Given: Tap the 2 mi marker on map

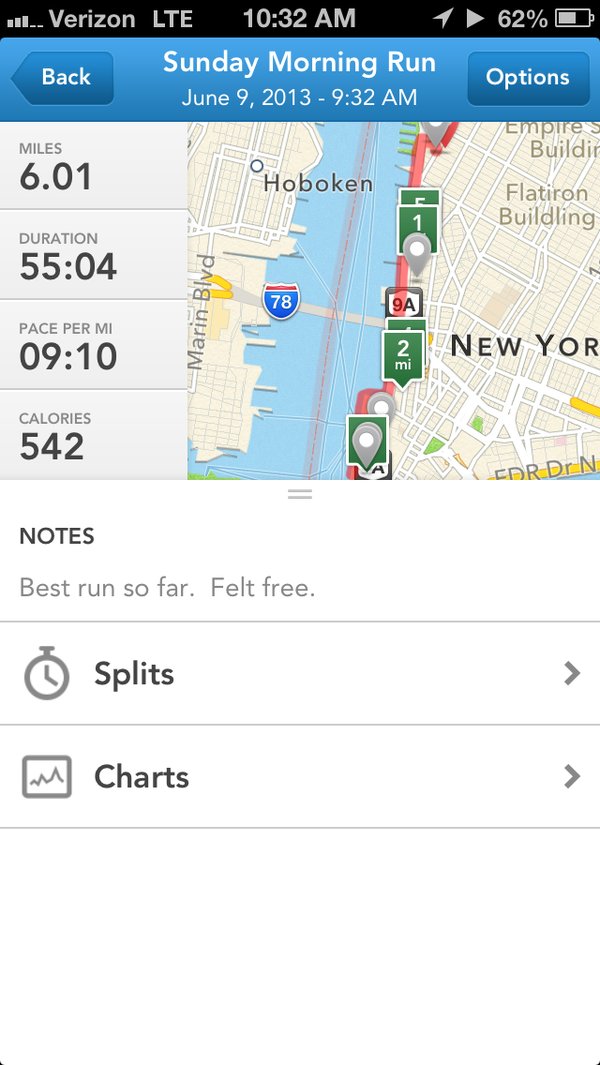Looking at the screenshot, I should coord(403,354).
